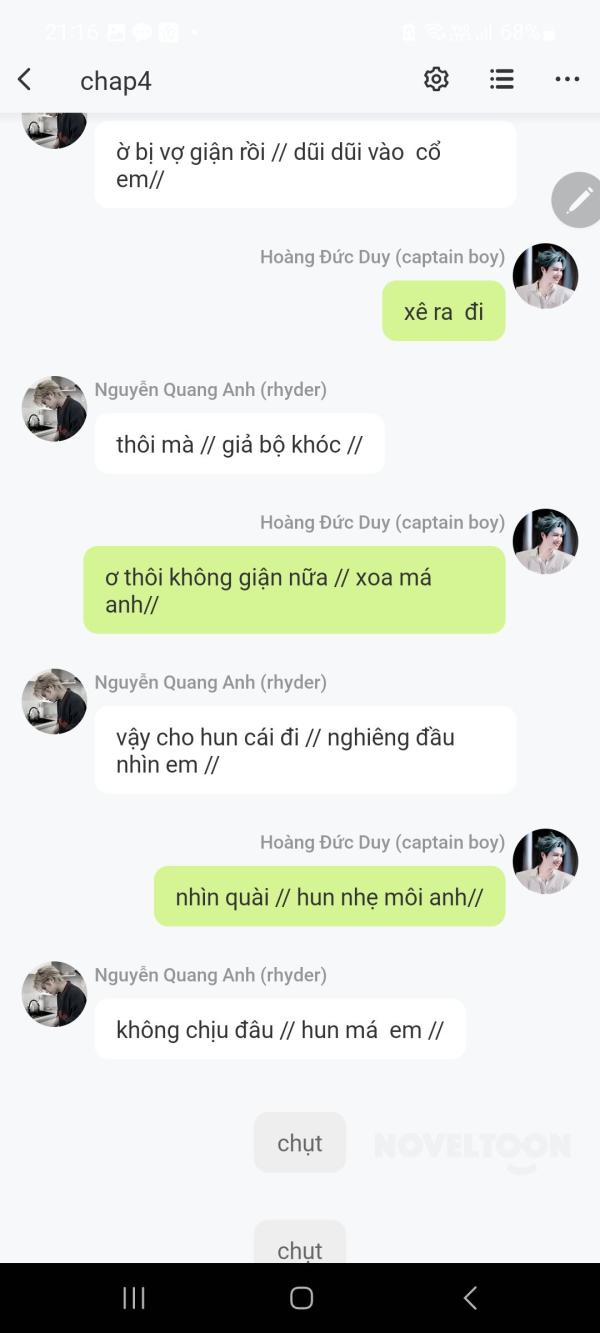Open the overflow menu
Screen dimensions: 600x1333
pos(567,80)
